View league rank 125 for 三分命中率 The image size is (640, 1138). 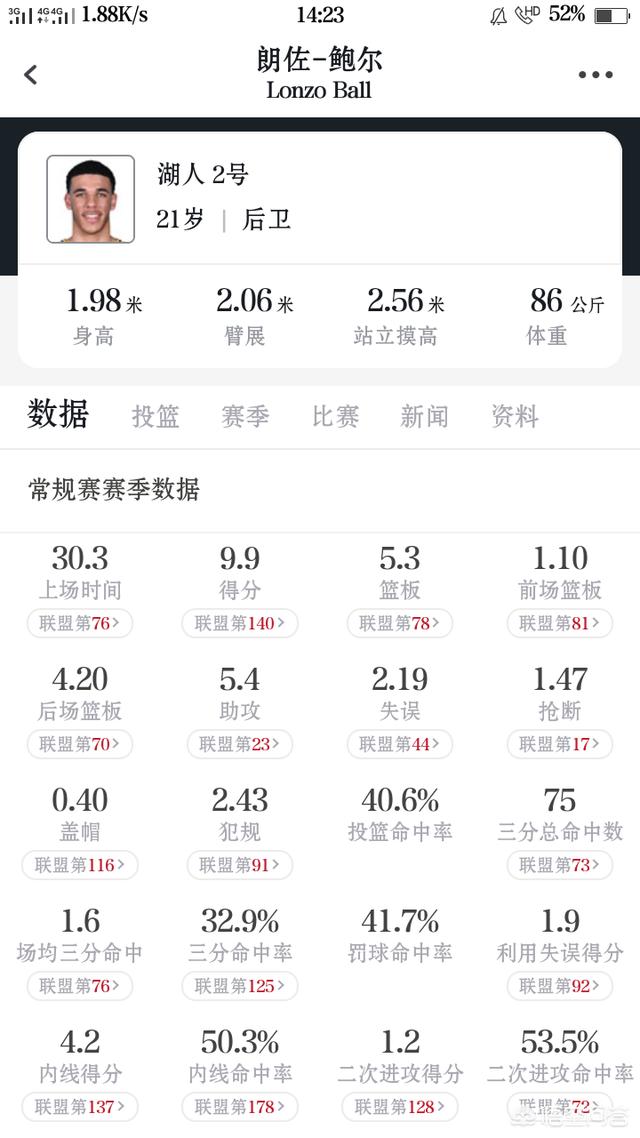[x=239, y=986]
